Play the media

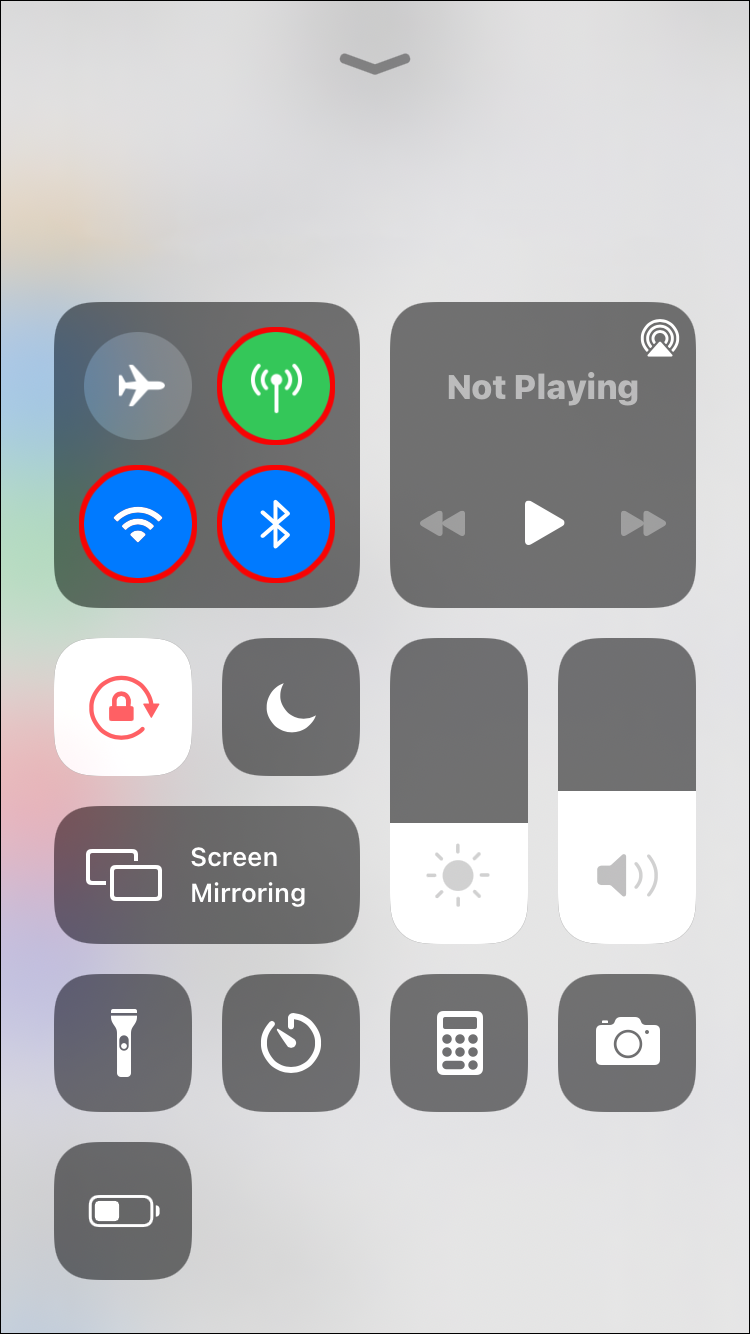543,523
